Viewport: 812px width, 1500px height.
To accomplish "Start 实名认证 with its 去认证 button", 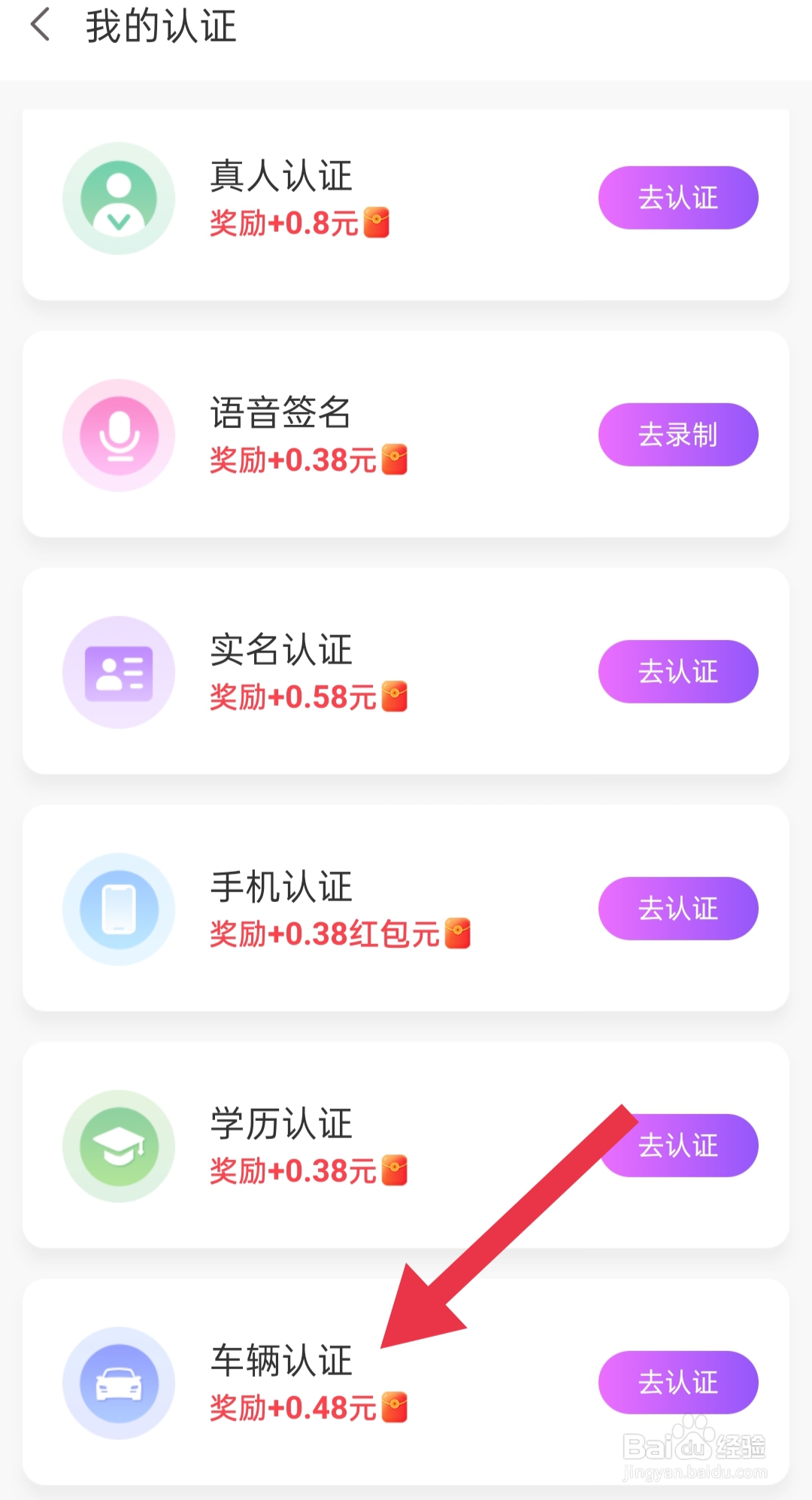I will (x=677, y=672).
